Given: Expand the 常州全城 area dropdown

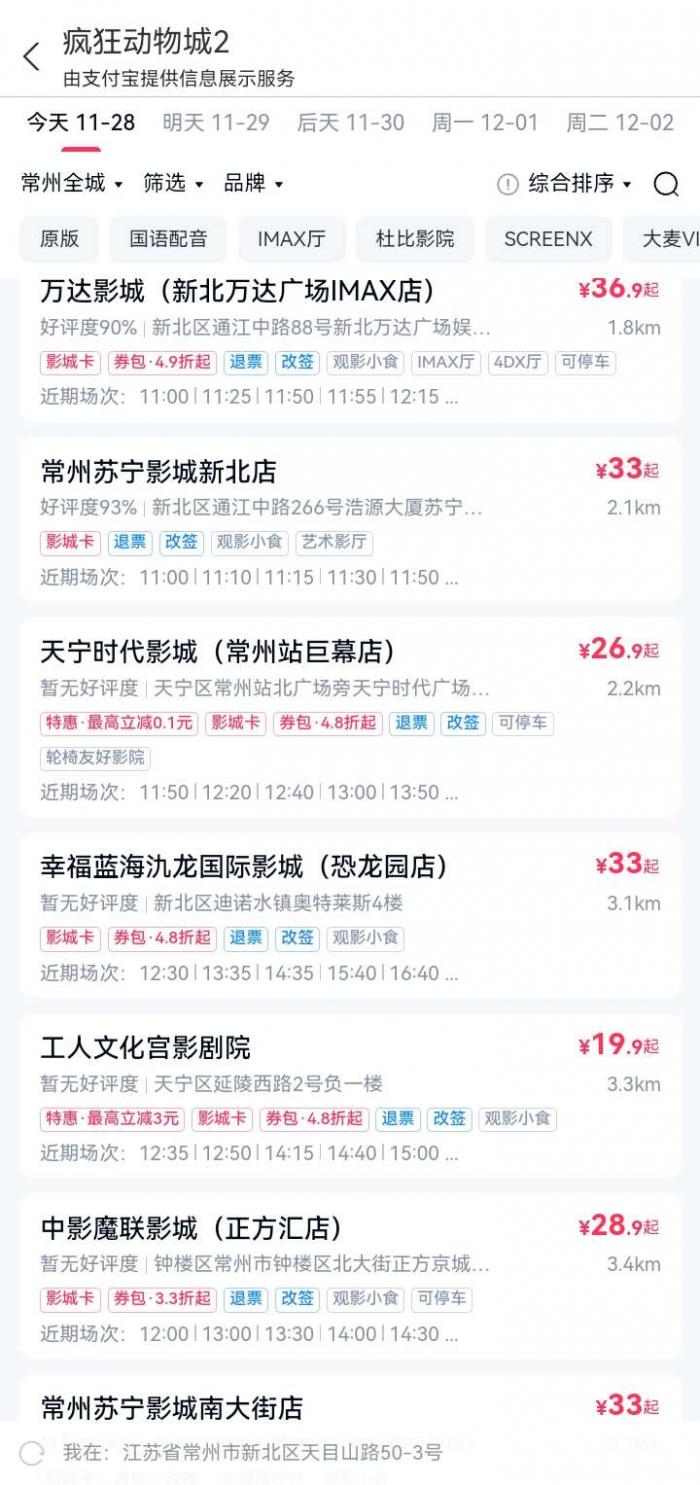Looking at the screenshot, I should (72, 183).
